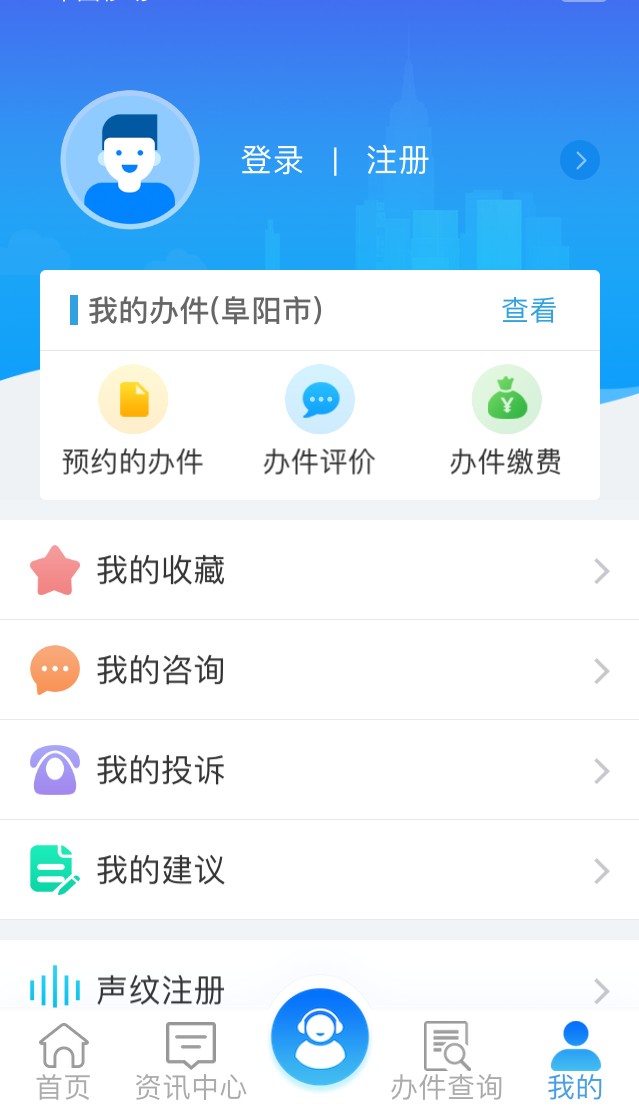Open 办件评价
The width and height of the screenshot is (639, 1106).
tap(319, 421)
